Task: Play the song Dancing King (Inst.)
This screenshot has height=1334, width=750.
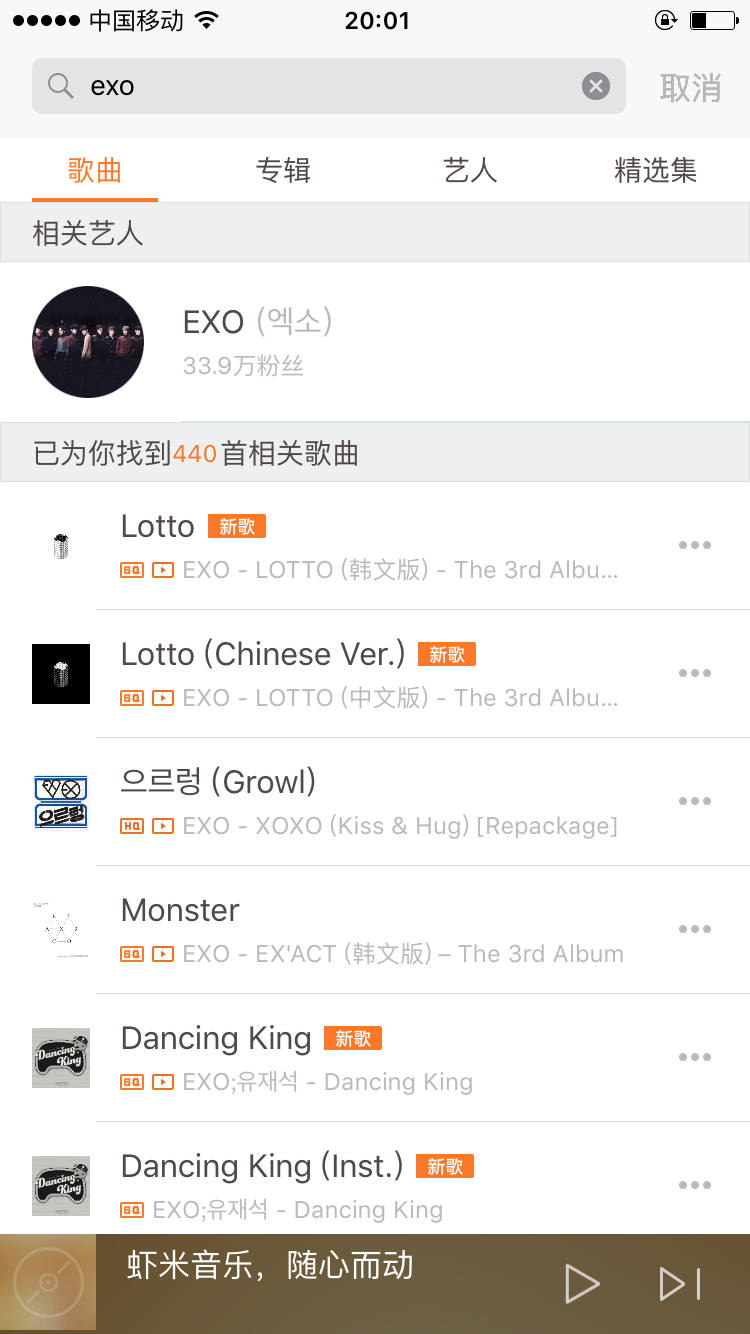Action: [370, 1185]
